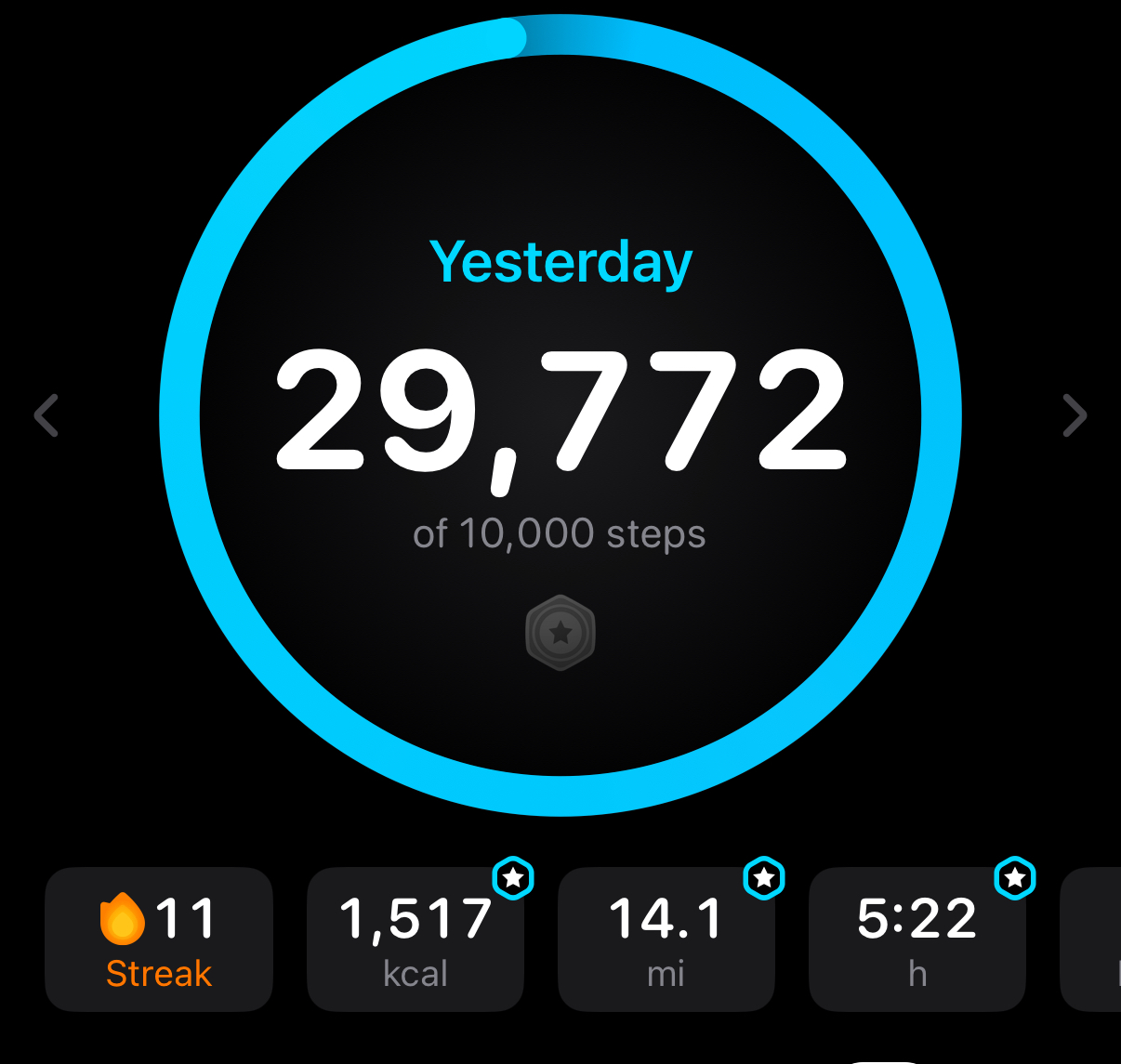Go to the previous day

[x=46, y=415]
